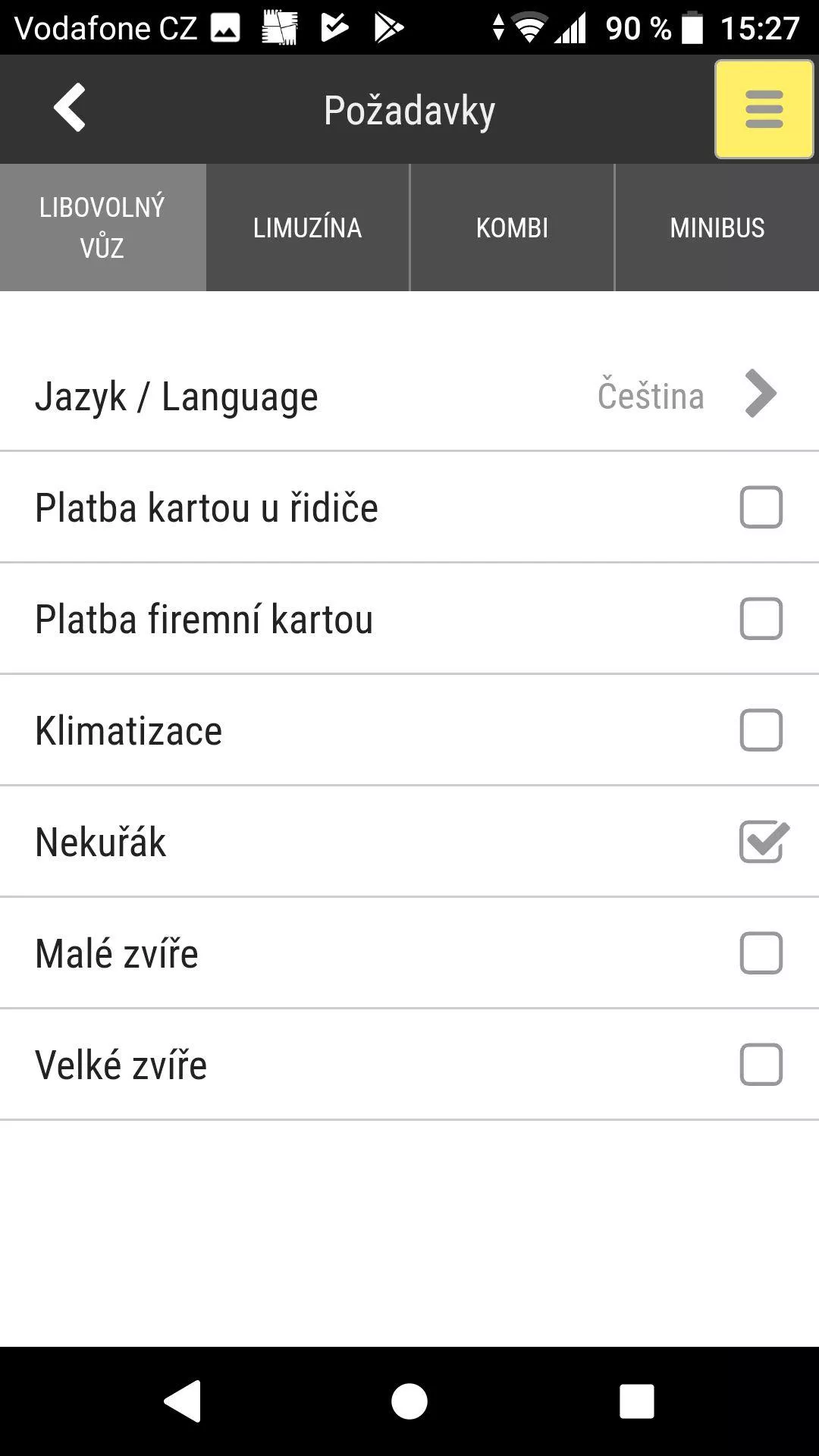Uncheck the Nekuřák option

pos(762,842)
